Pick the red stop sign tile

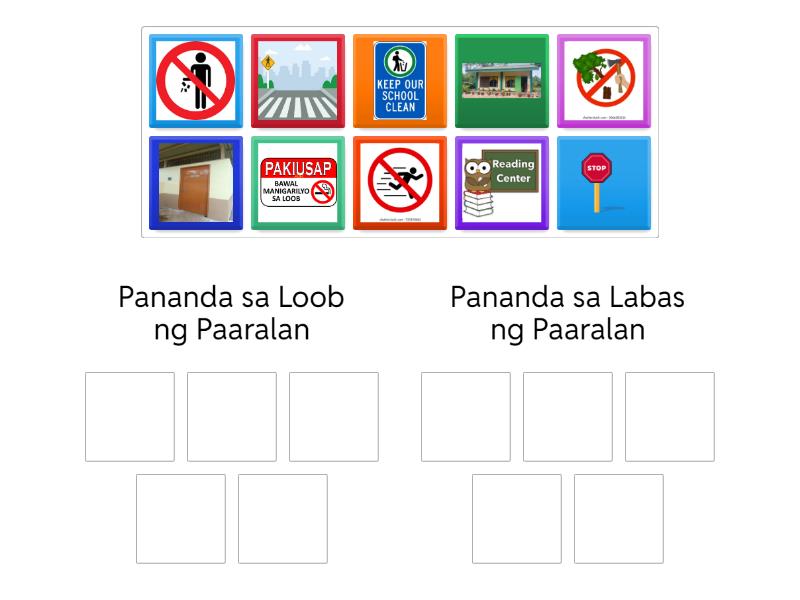[x=604, y=183]
